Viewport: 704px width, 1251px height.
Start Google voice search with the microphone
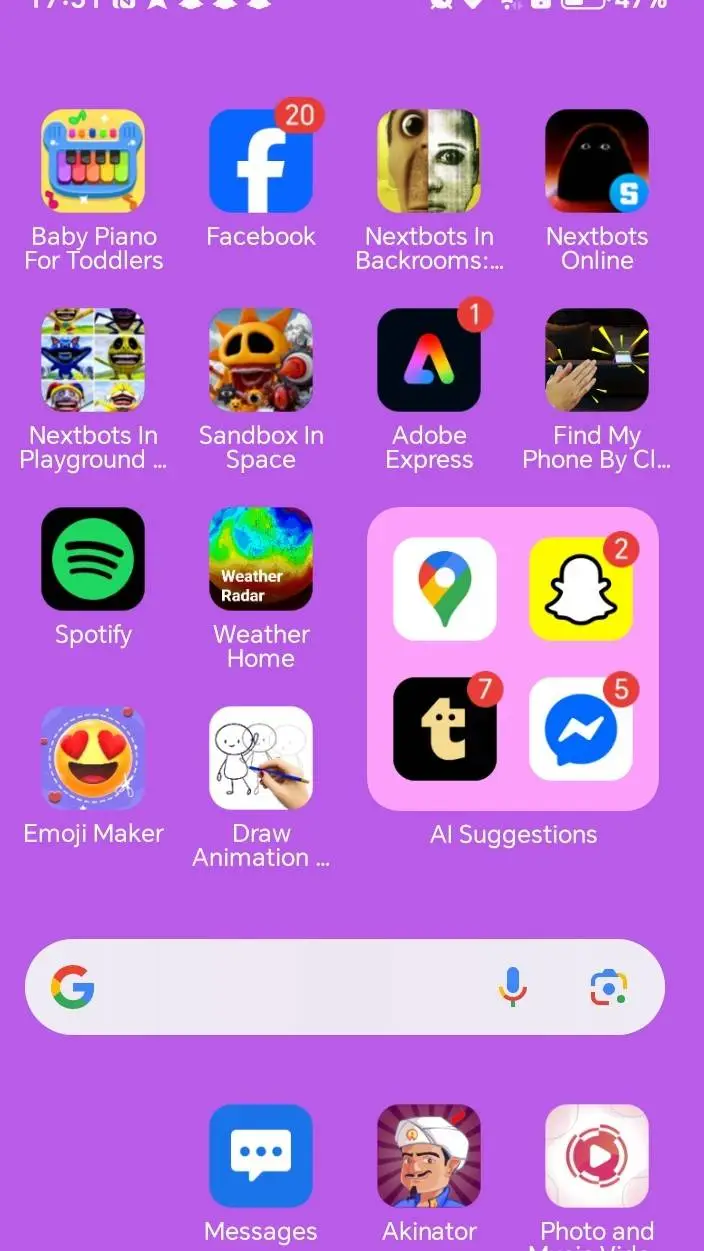pyautogui.click(x=512, y=987)
